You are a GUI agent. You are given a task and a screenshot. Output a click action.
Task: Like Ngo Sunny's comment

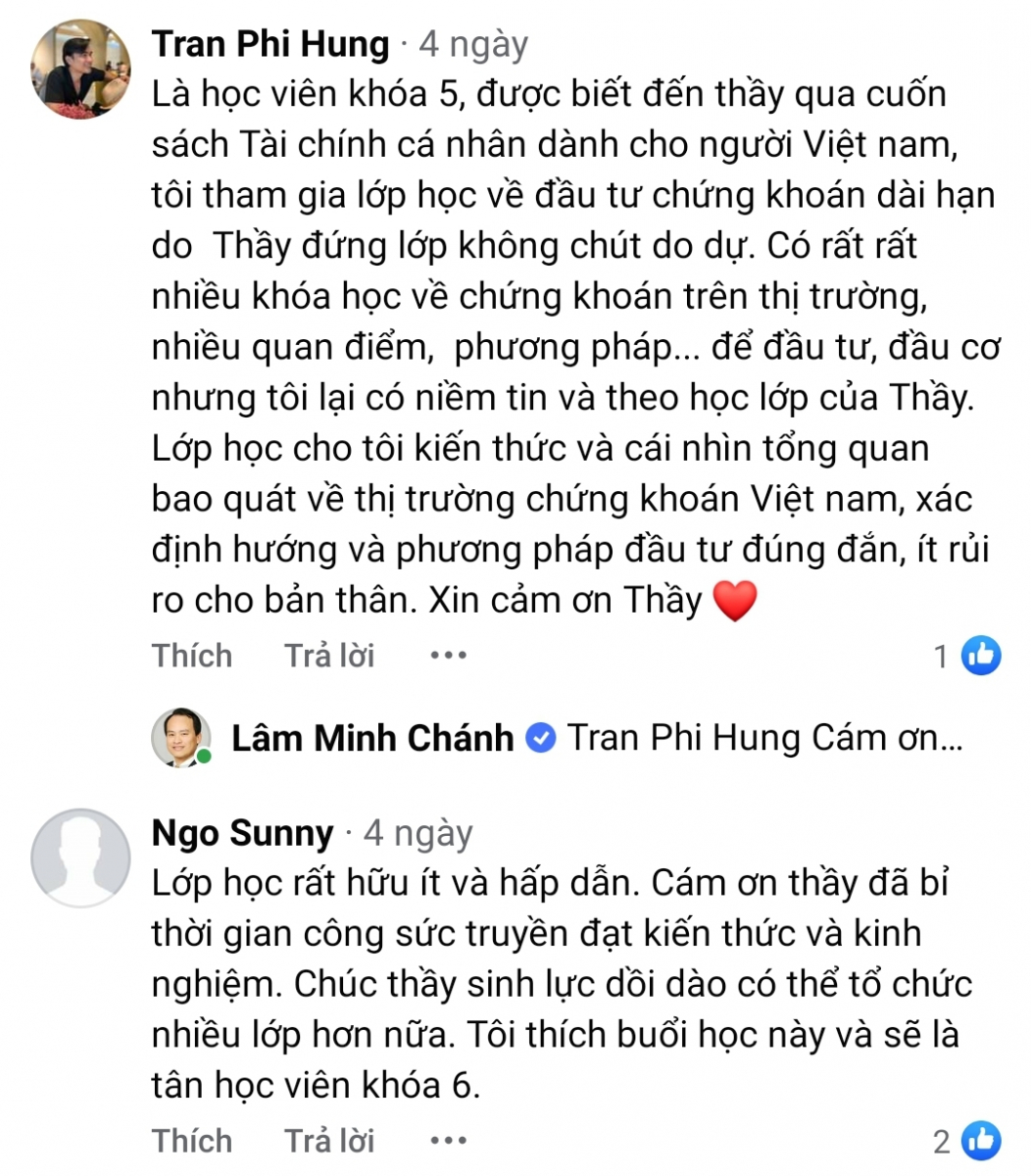click(192, 1140)
